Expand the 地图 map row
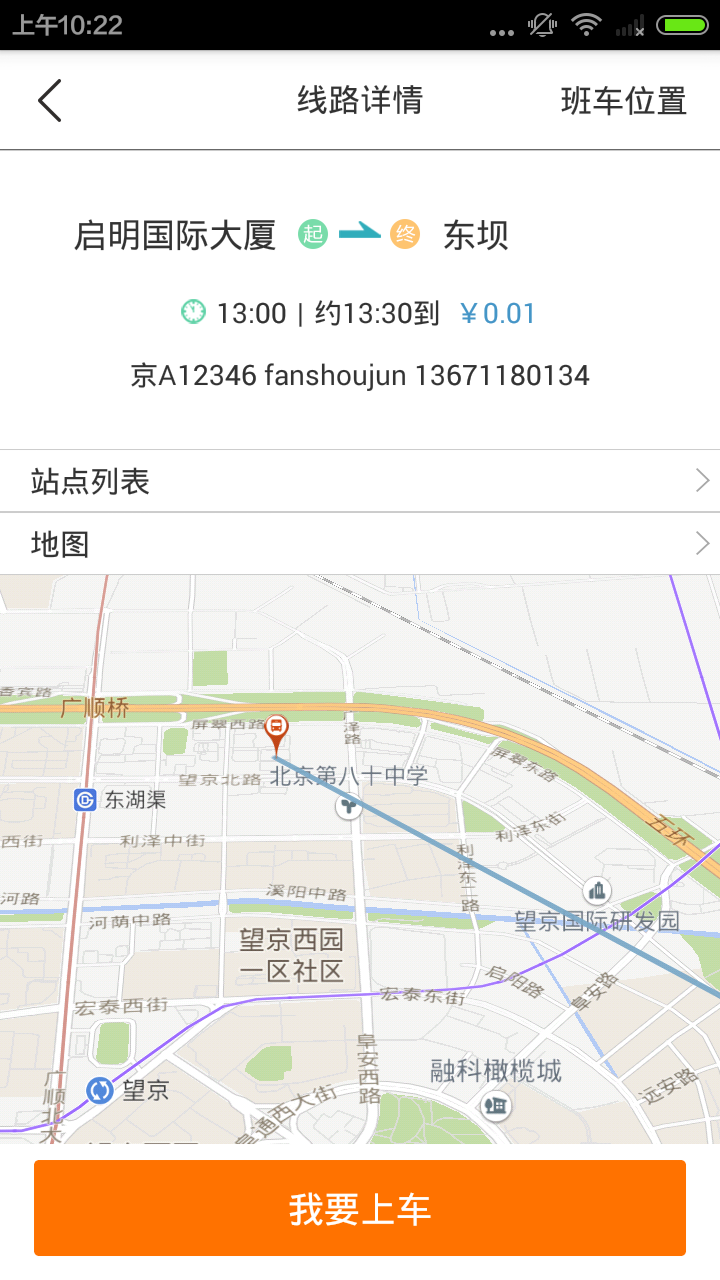 pyautogui.click(x=360, y=544)
